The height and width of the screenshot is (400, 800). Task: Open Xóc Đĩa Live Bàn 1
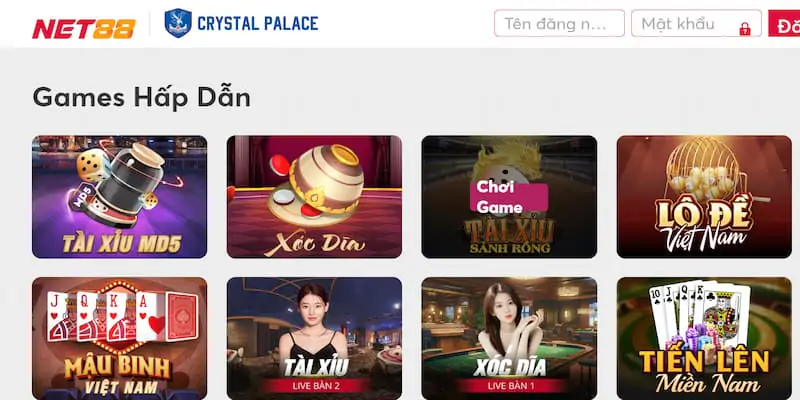[509, 338]
